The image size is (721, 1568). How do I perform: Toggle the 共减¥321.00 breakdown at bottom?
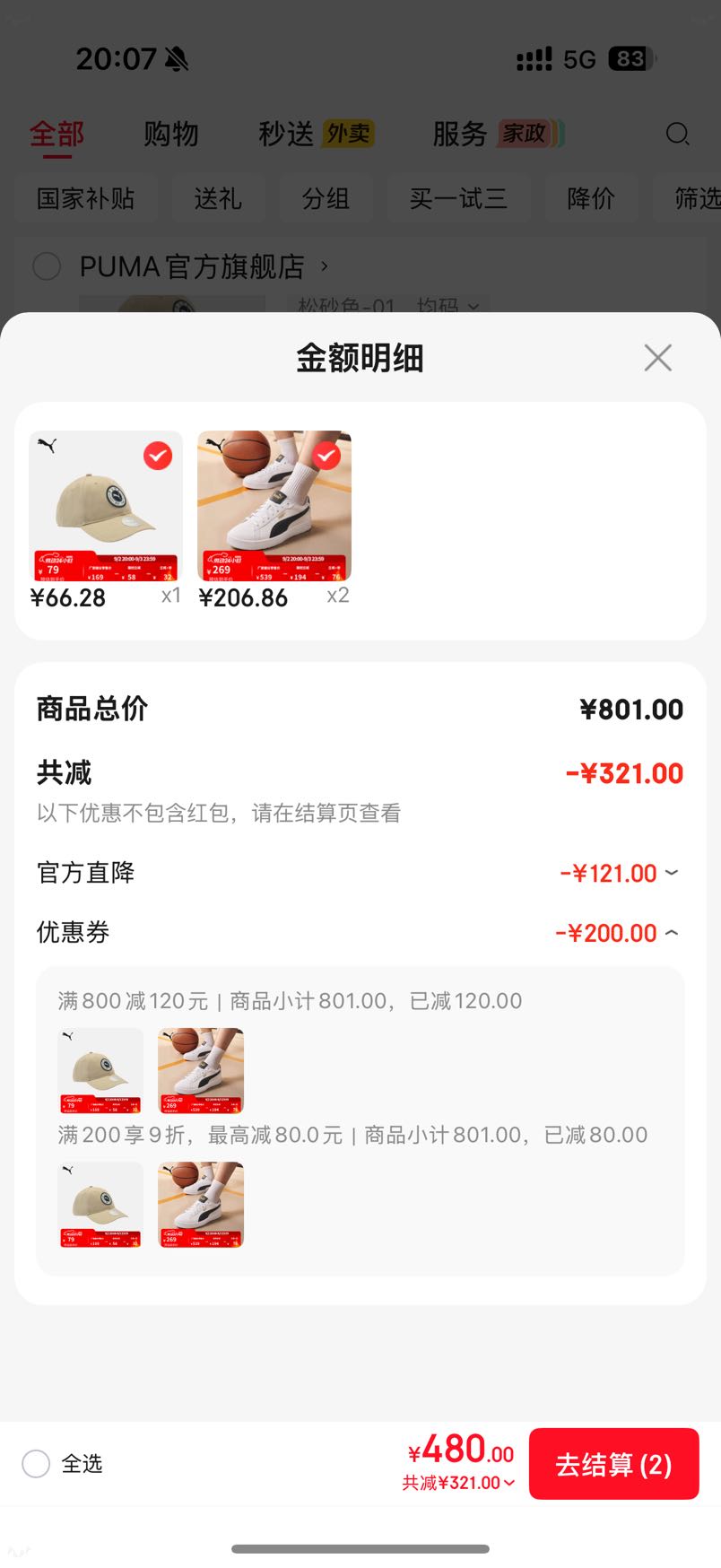(458, 1483)
